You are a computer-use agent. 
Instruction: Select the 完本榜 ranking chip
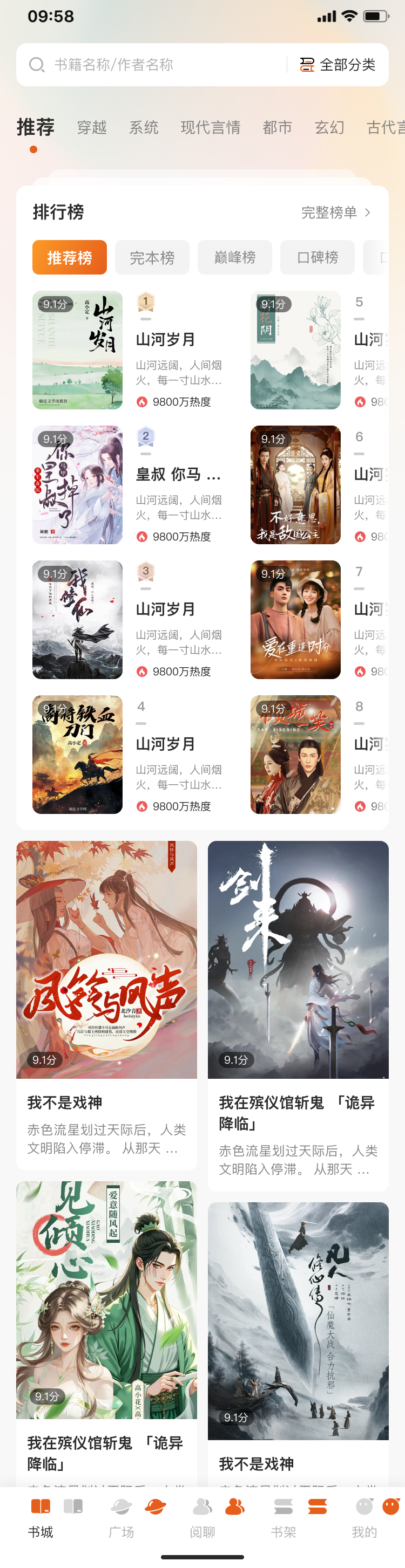coord(152,257)
